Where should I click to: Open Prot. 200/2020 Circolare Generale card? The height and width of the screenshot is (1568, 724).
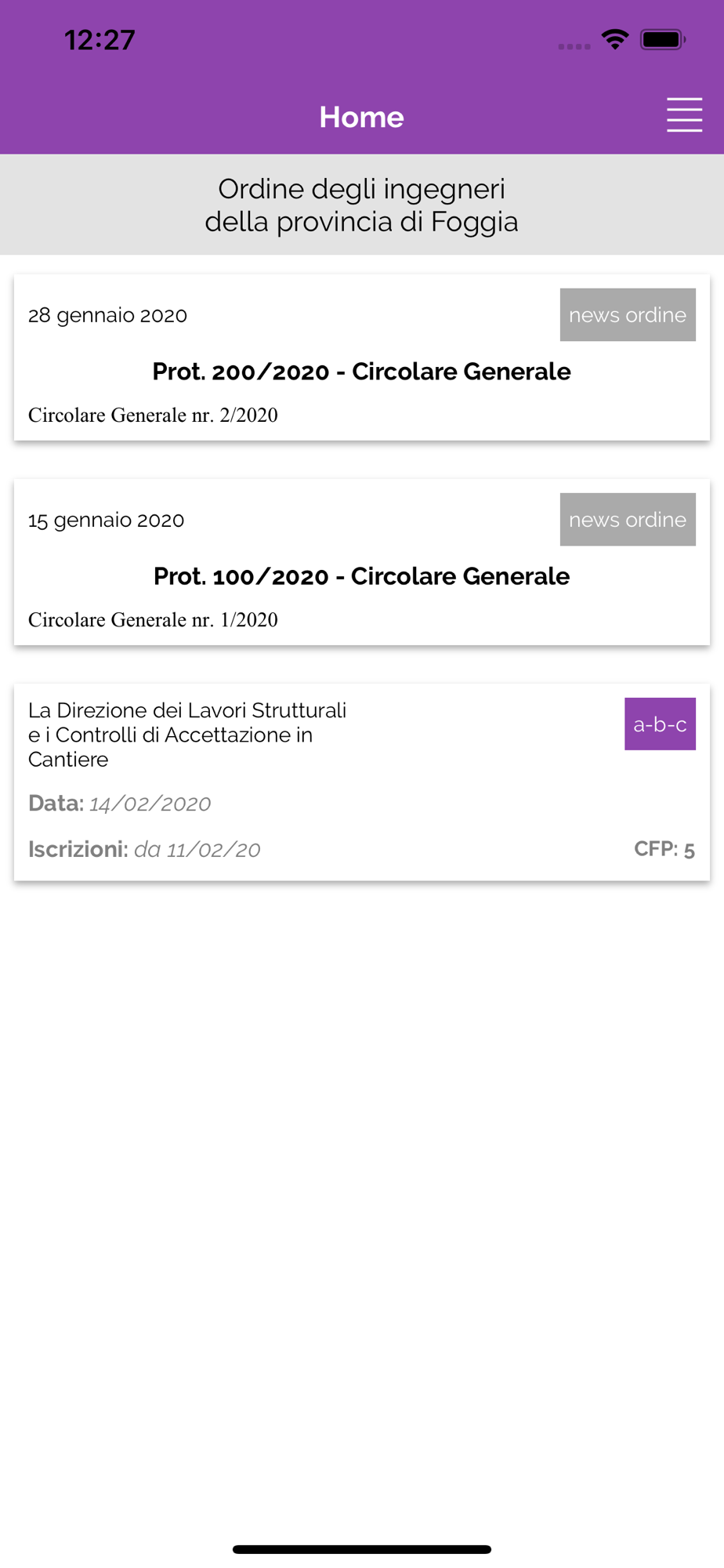pos(362,358)
